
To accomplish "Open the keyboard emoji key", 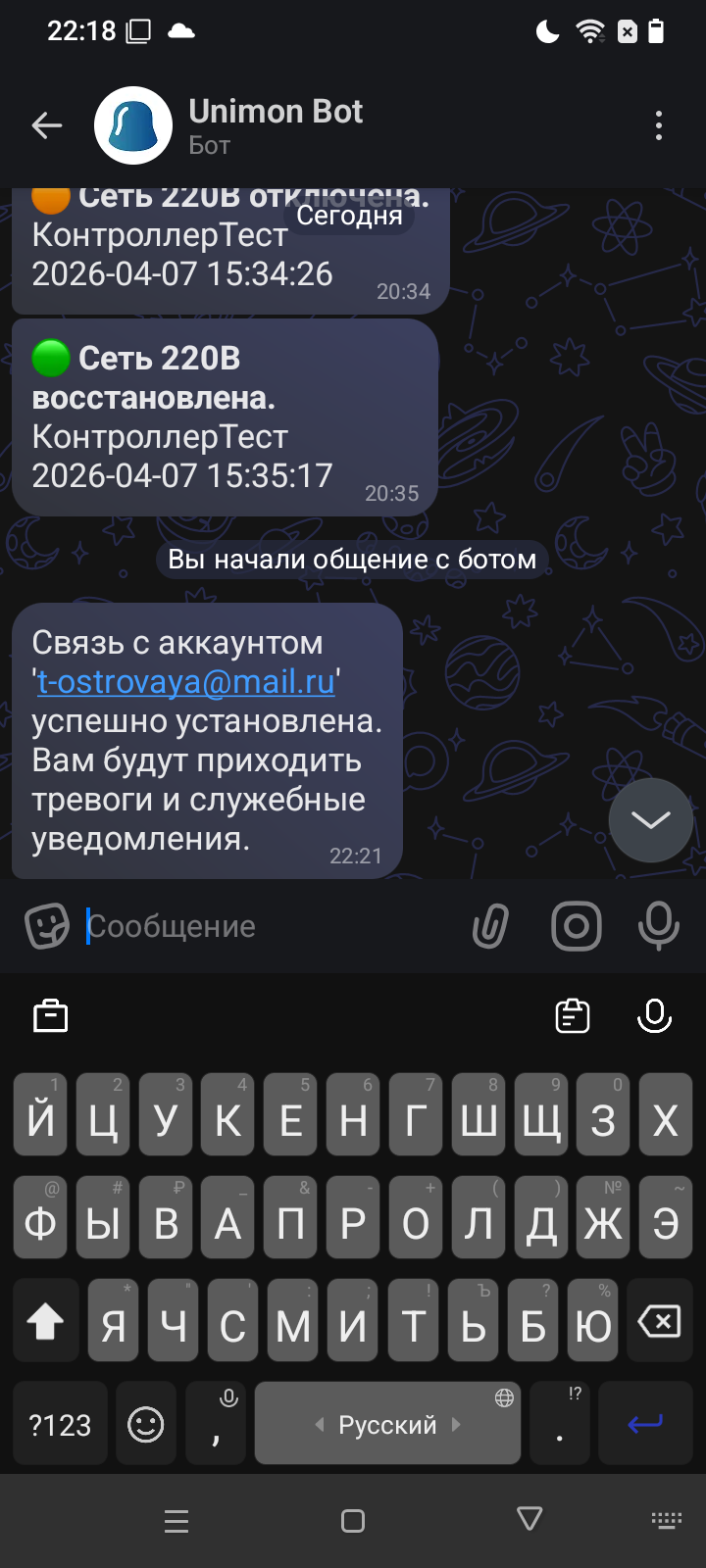I will pyautogui.click(x=146, y=1425).
